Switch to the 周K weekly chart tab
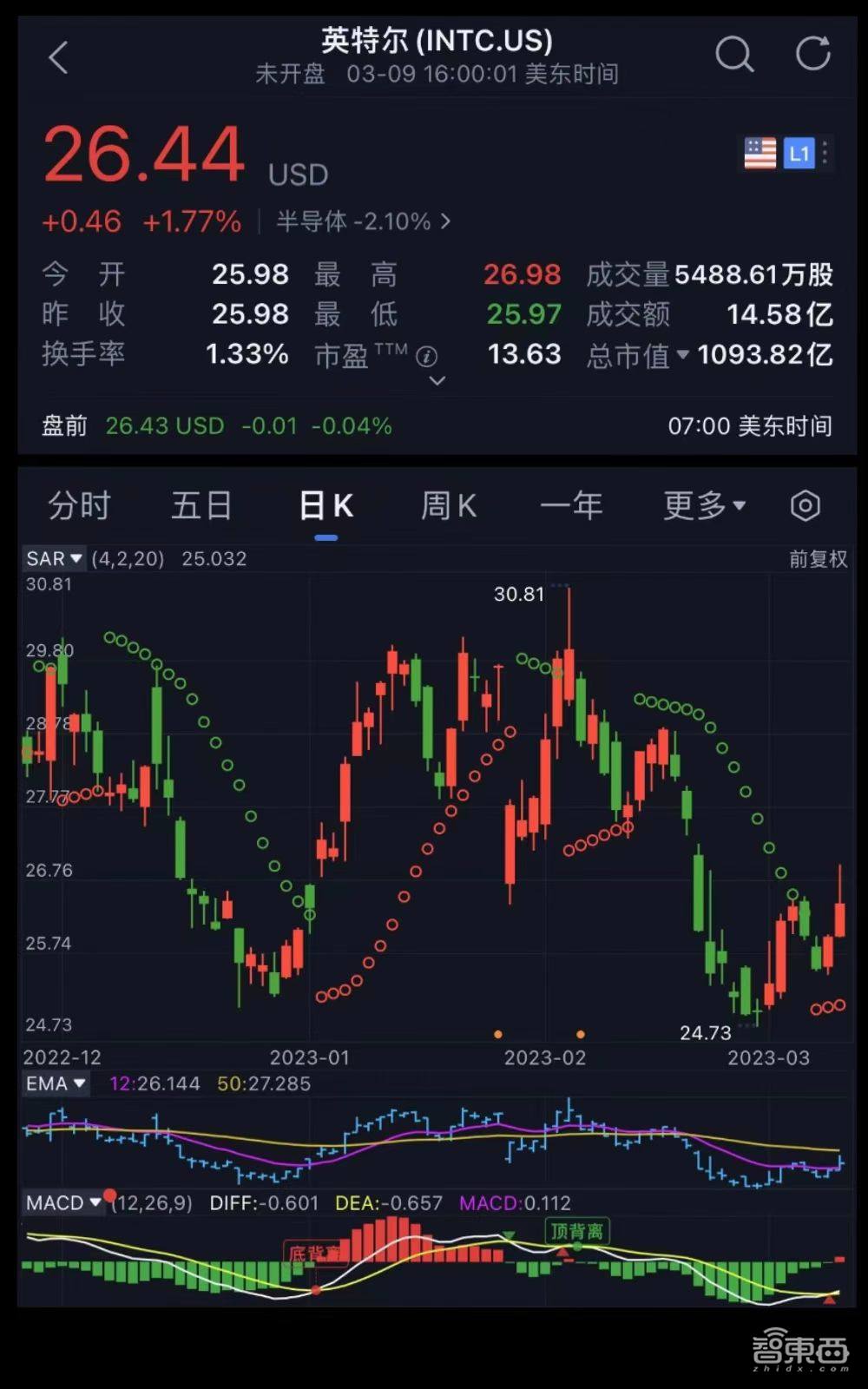This screenshot has width=868, height=1389. click(x=447, y=505)
